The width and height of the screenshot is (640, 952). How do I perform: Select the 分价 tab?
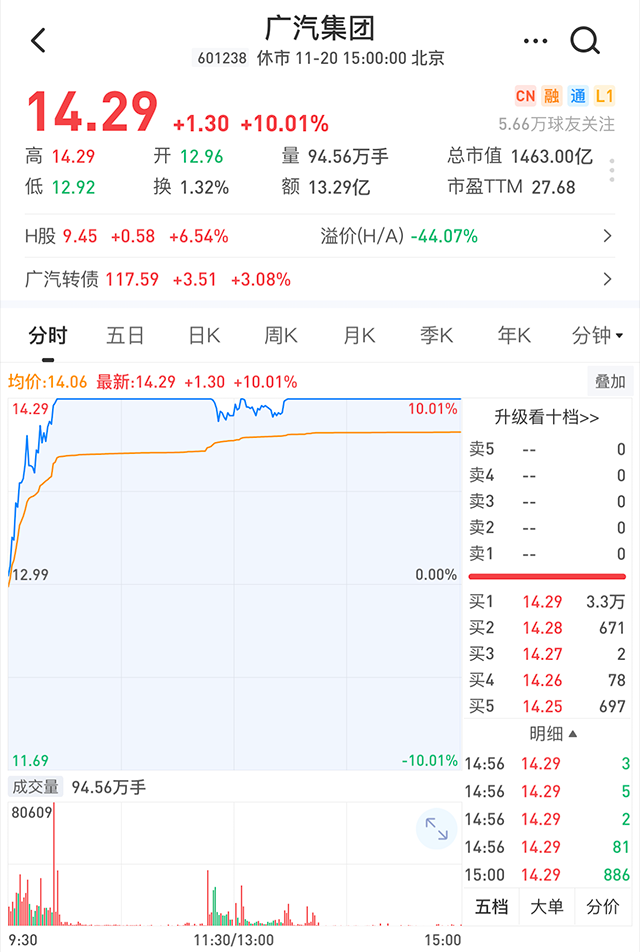pos(603,907)
